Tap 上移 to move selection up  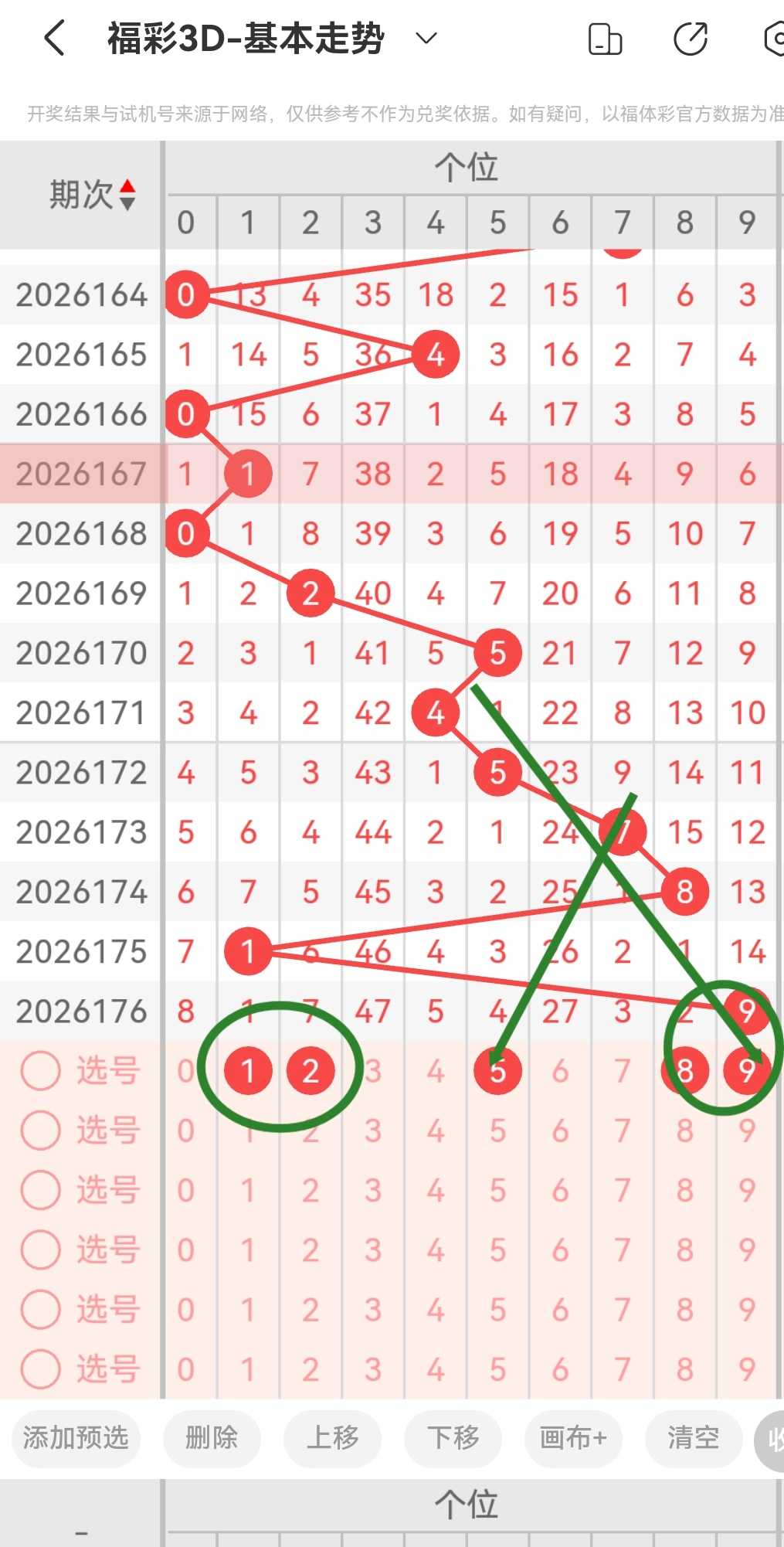(333, 1438)
